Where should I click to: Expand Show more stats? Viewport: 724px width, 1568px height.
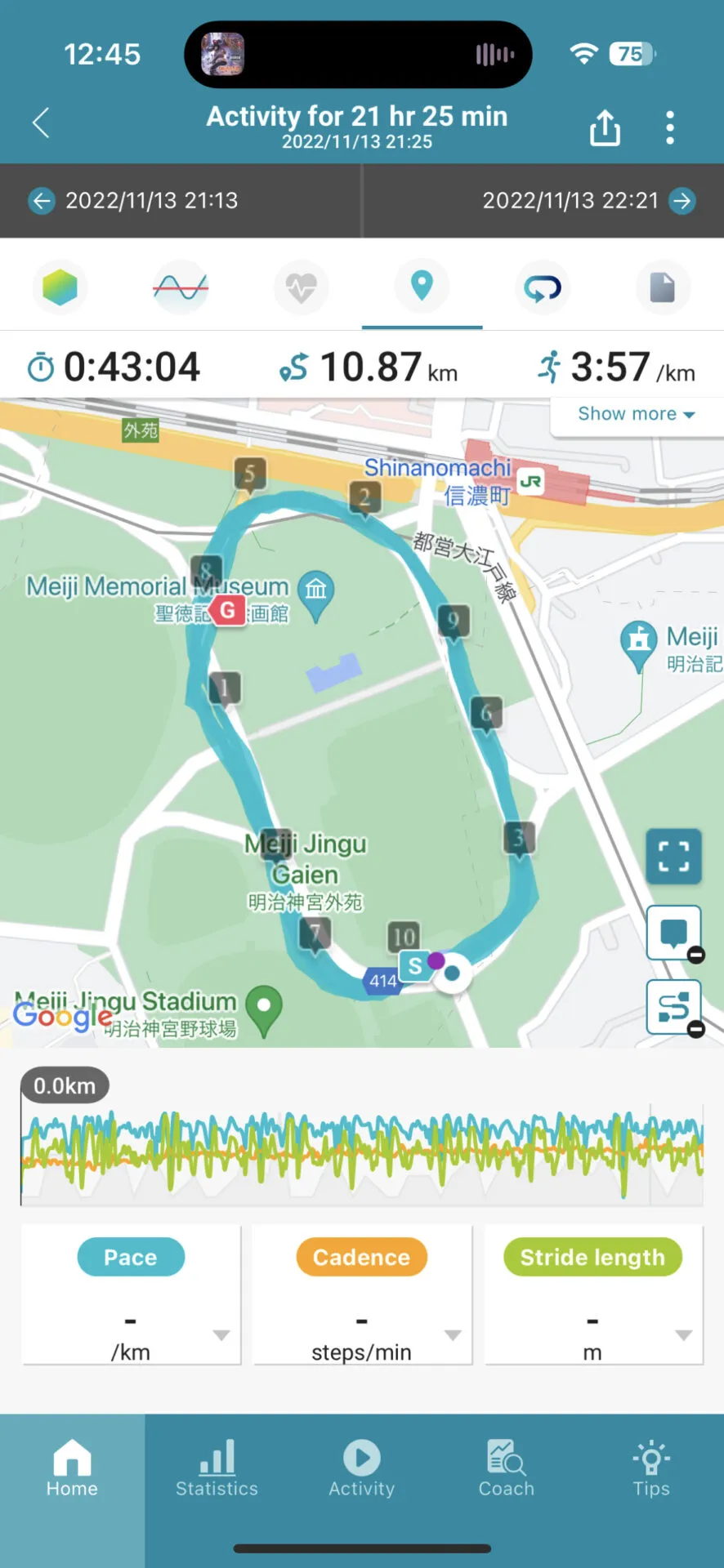click(636, 414)
